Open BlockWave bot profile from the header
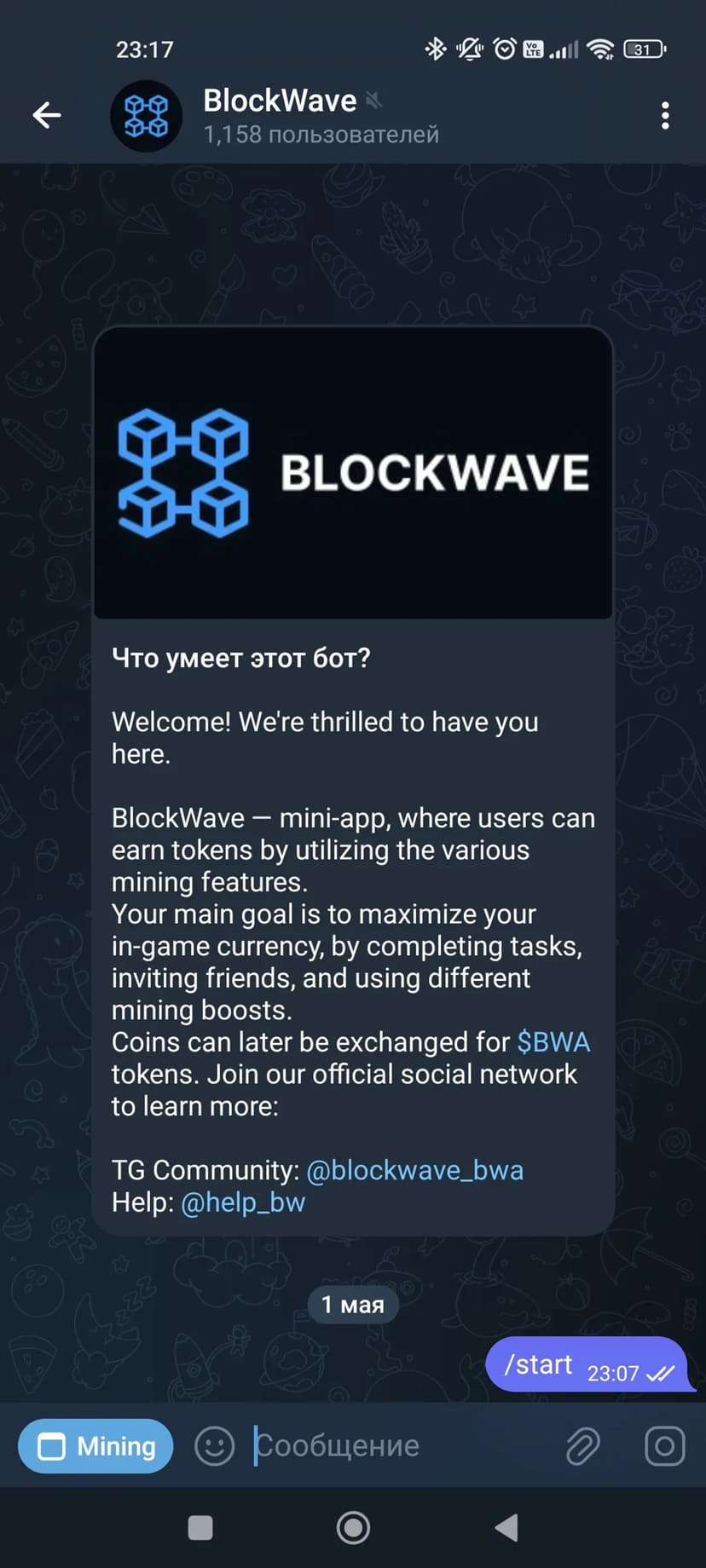Screen dimensions: 706x1568 pyautogui.click(x=281, y=115)
